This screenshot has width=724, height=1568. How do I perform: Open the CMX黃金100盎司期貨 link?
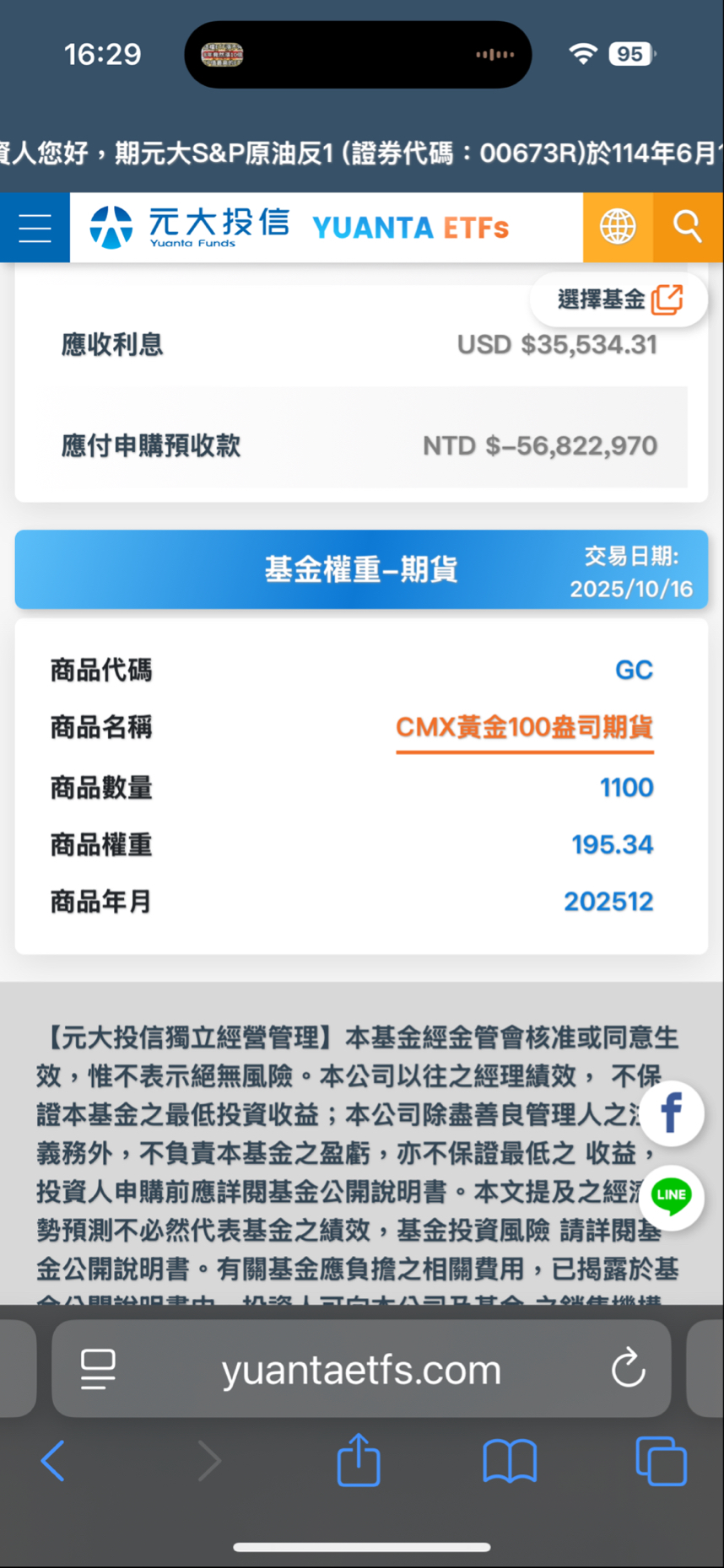524,727
